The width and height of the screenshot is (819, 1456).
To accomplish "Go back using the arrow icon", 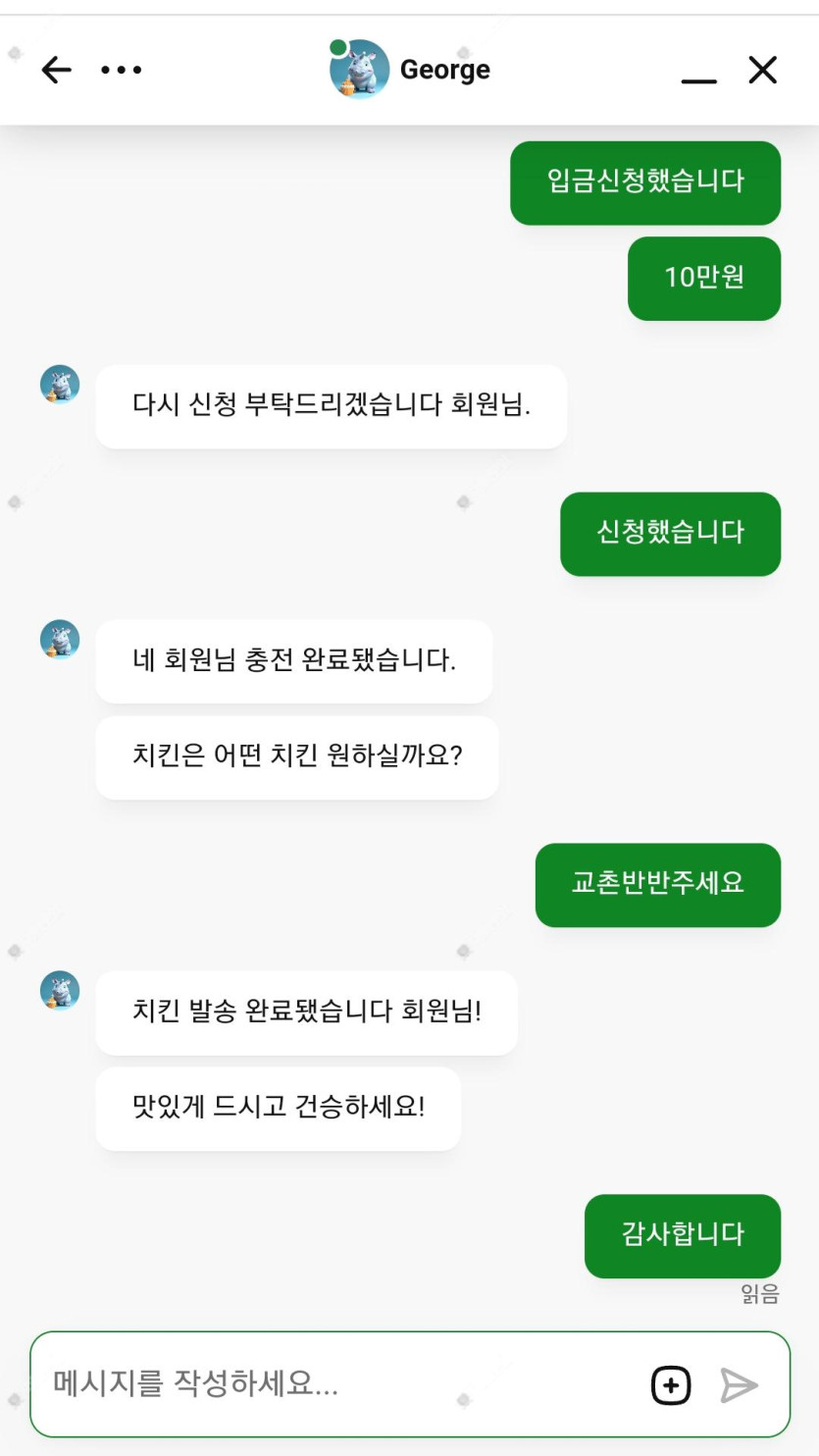I will pos(57,70).
